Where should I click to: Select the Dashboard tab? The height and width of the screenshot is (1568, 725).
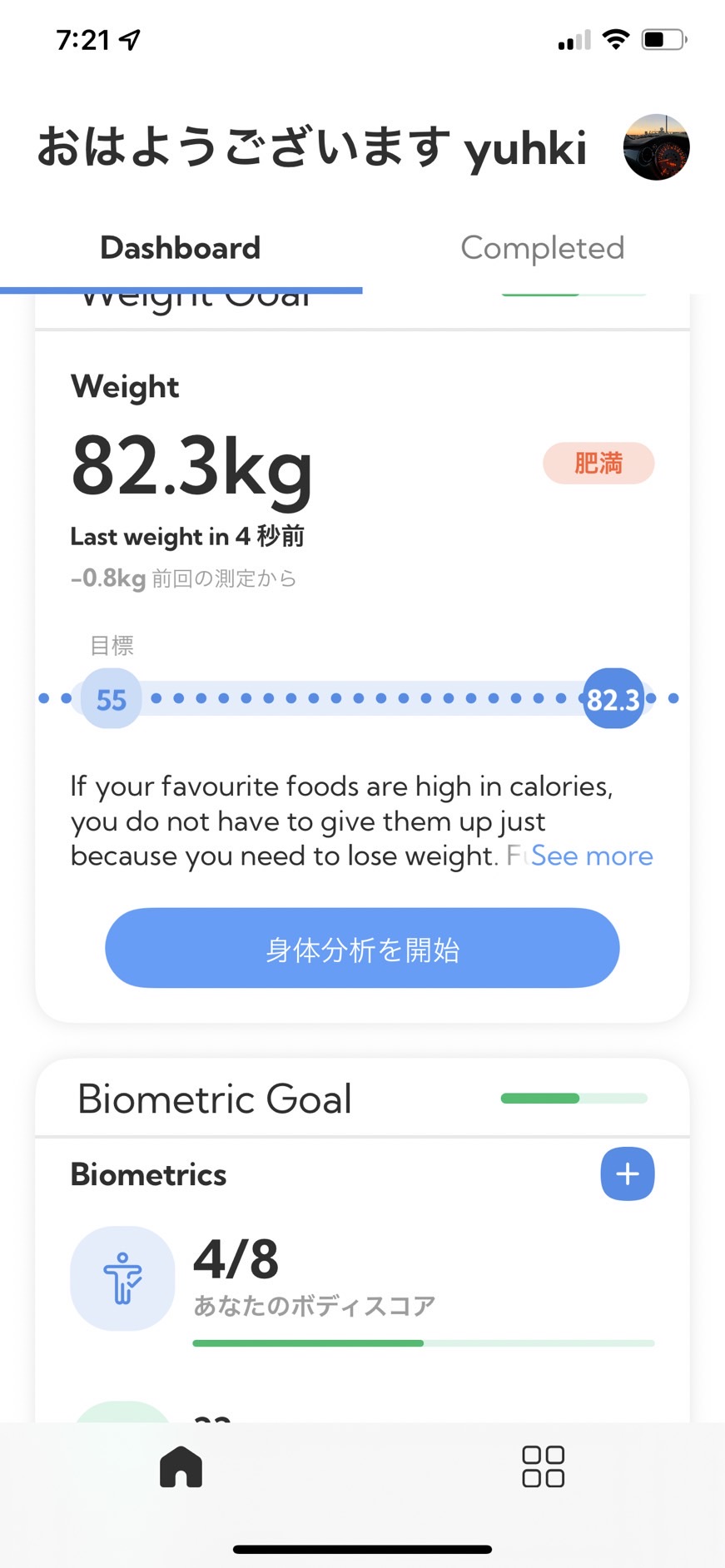pyautogui.click(x=181, y=248)
